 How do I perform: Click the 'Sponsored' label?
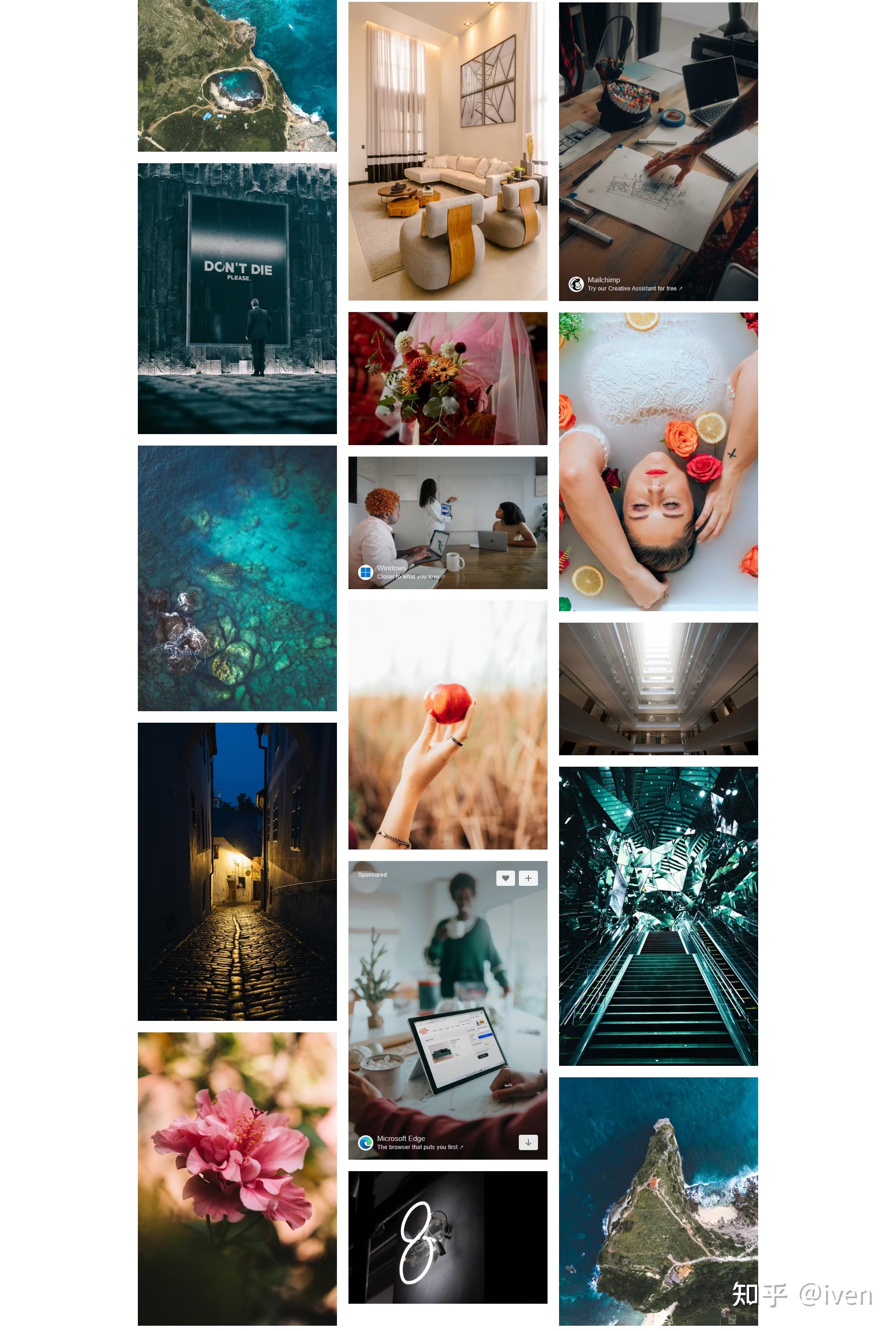pyautogui.click(x=372, y=874)
